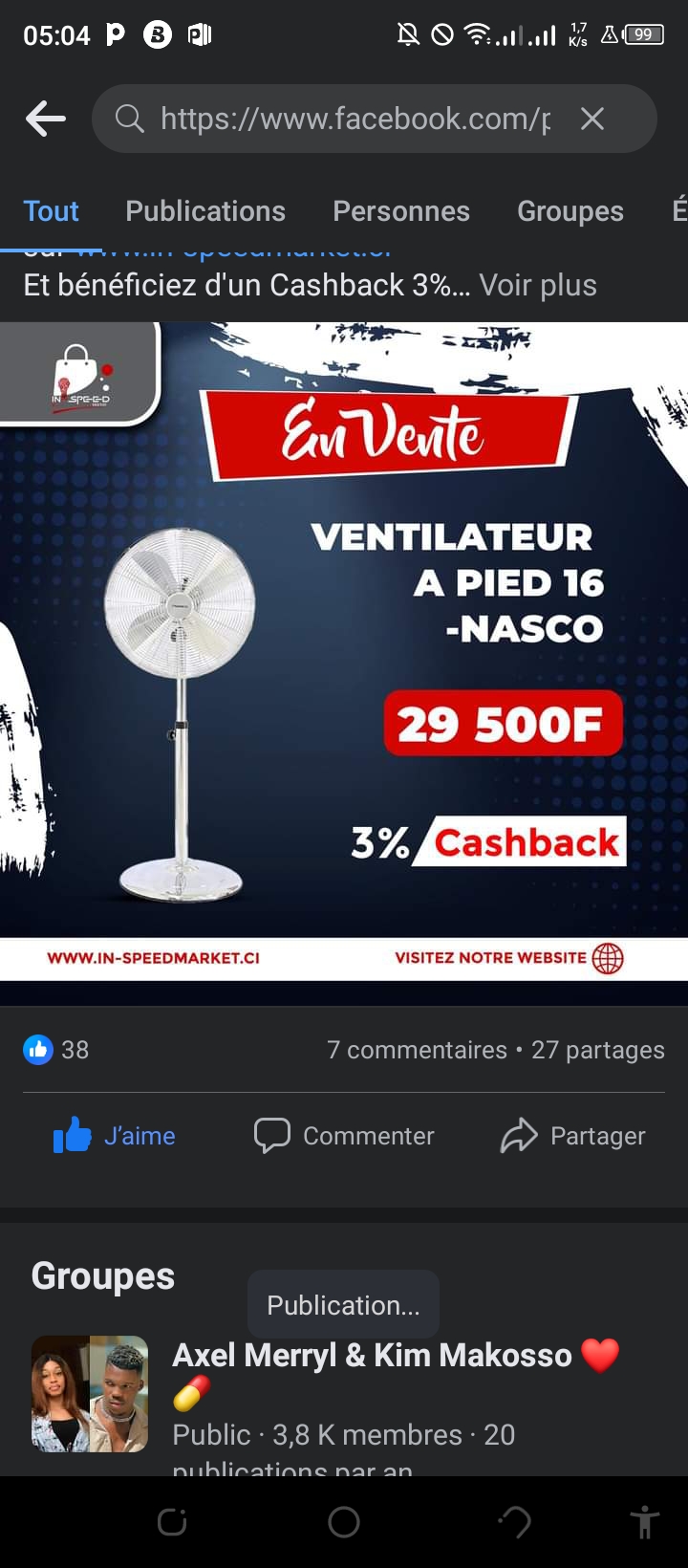Open the Facebook URL search field
The width and height of the screenshot is (688, 1568).
point(354,119)
